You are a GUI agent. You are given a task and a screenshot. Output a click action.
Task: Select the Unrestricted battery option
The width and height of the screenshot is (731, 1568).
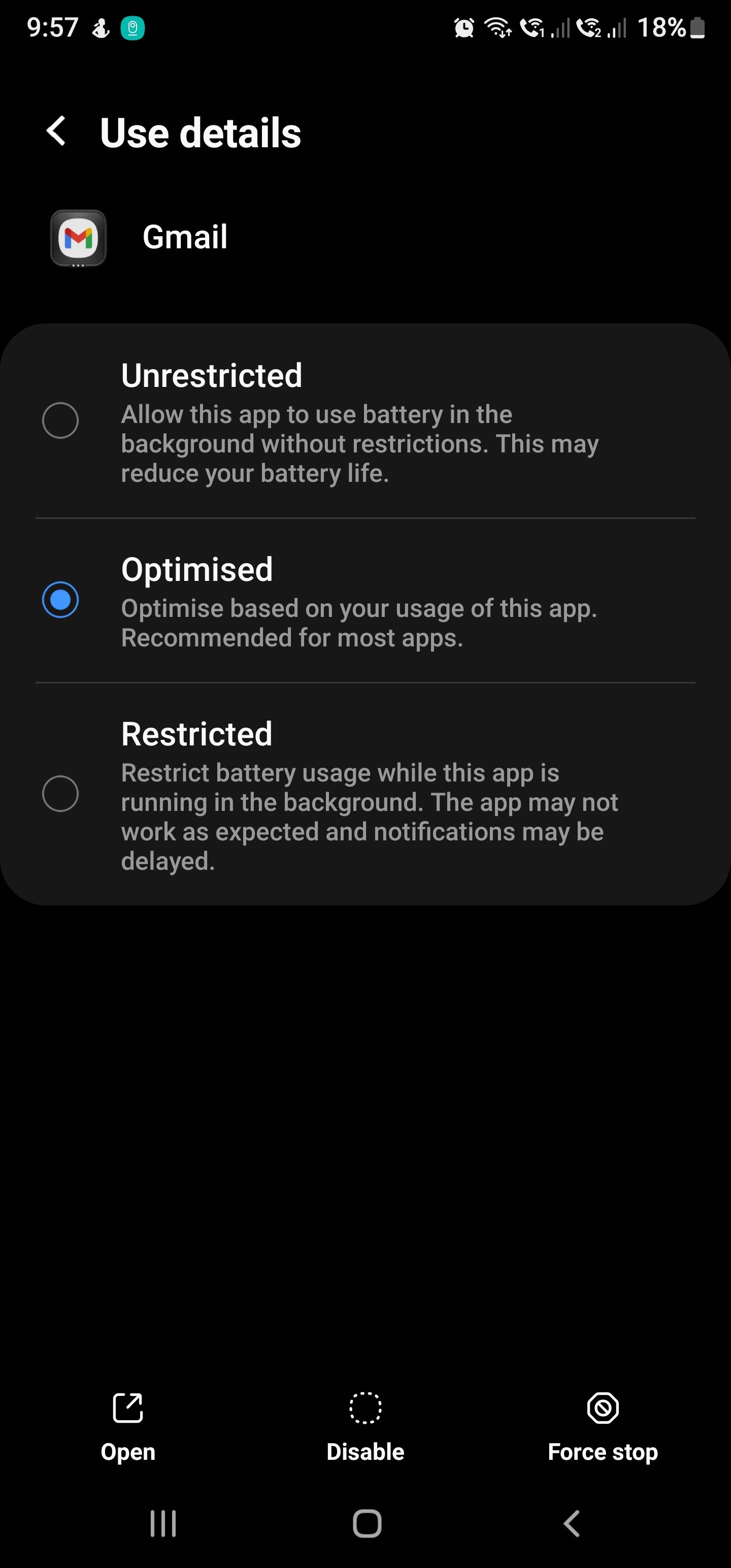click(60, 420)
